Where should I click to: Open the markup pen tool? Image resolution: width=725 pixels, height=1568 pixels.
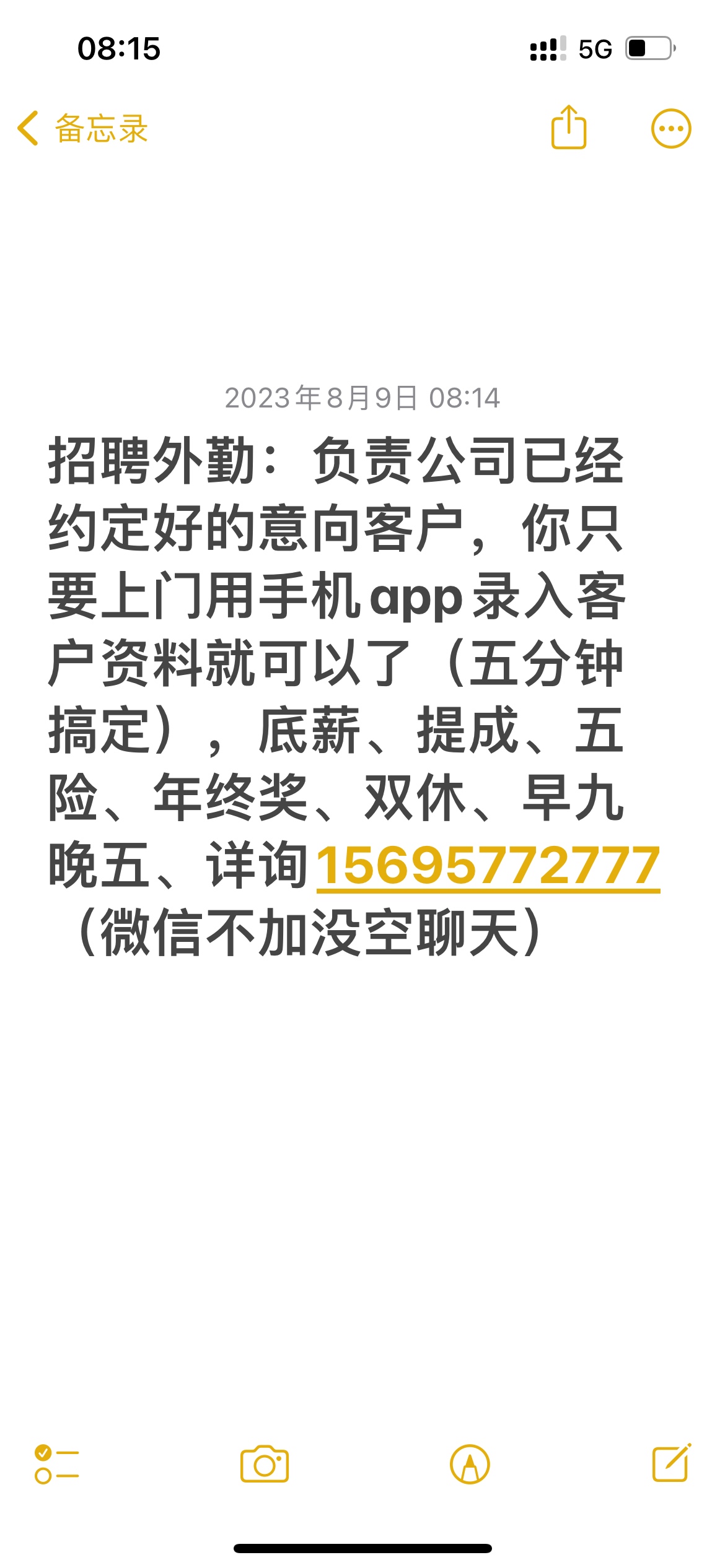click(470, 1465)
